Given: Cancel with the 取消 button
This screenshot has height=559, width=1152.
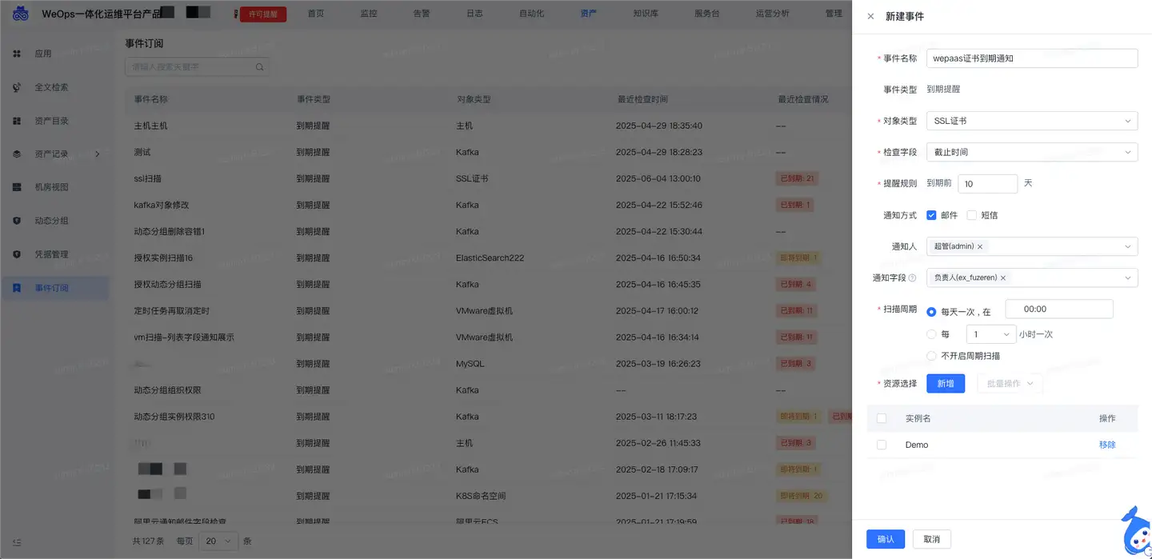Looking at the screenshot, I should pos(931,539).
